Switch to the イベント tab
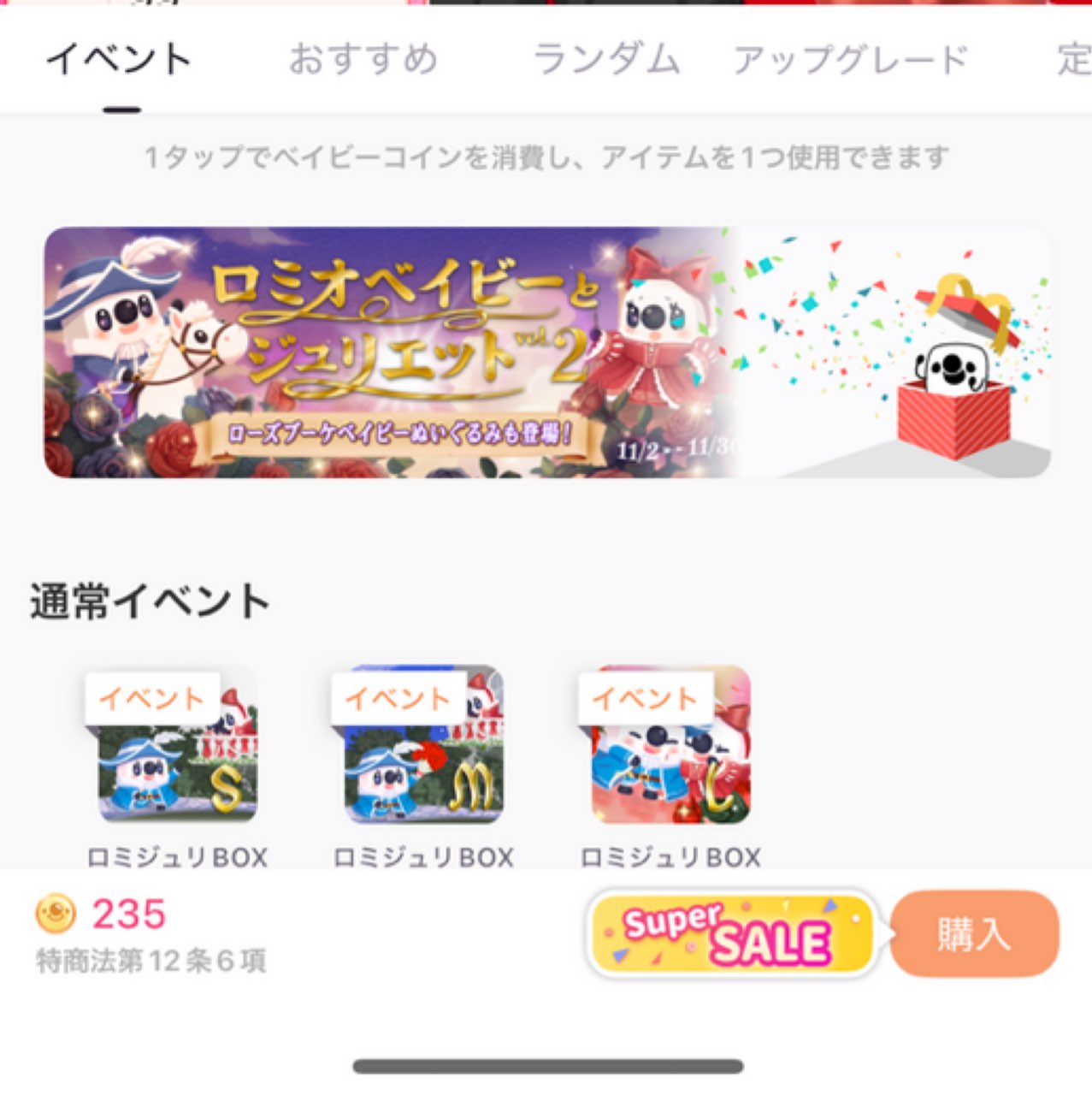Image resolution: width=1092 pixels, height=1095 pixels. pos(118,60)
